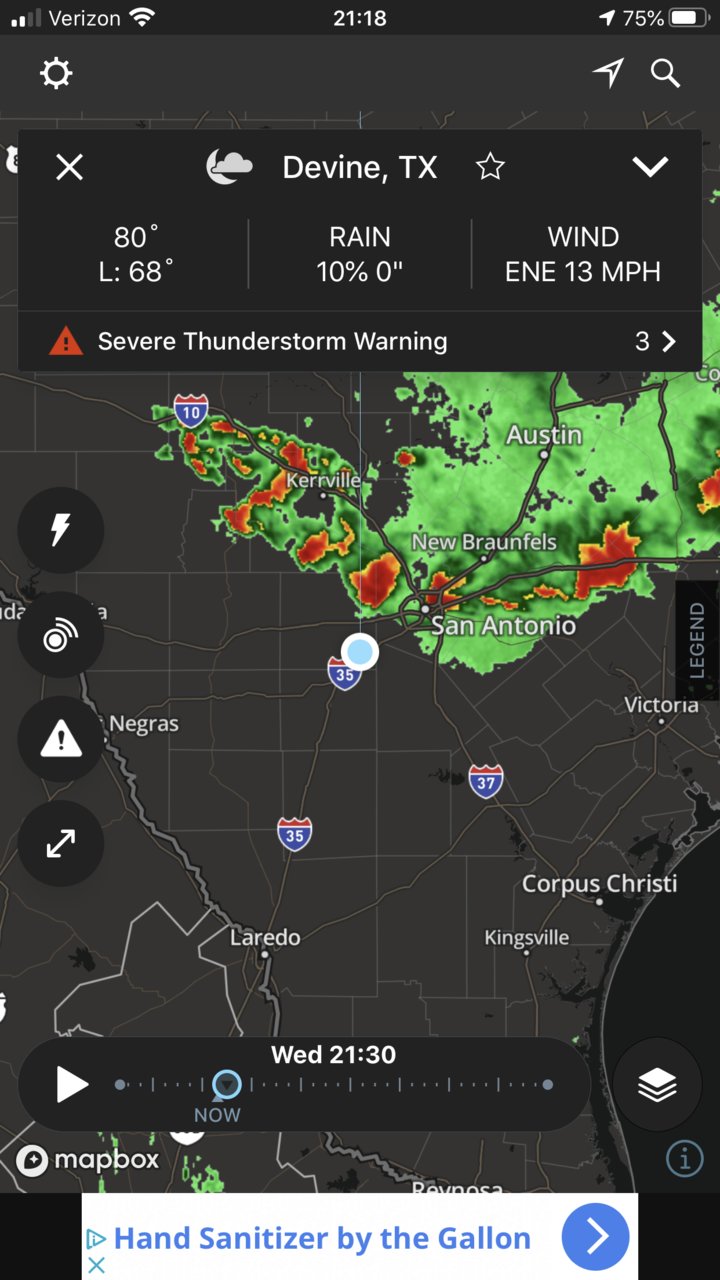
Task: Open location search
Action: click(665, 73)
